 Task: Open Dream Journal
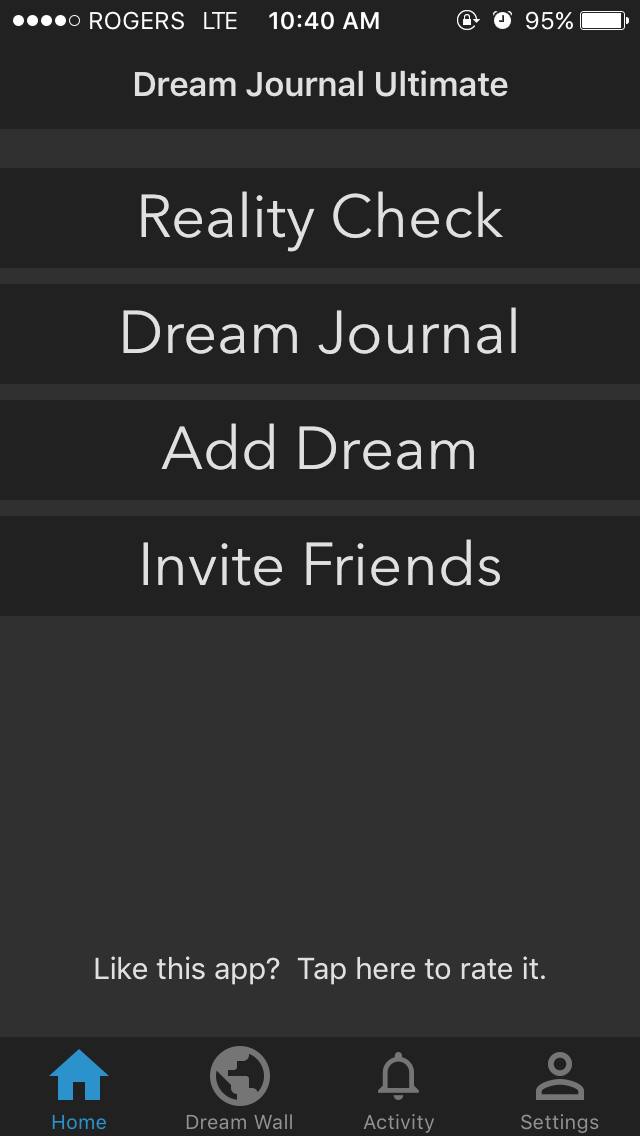[320, 334]
